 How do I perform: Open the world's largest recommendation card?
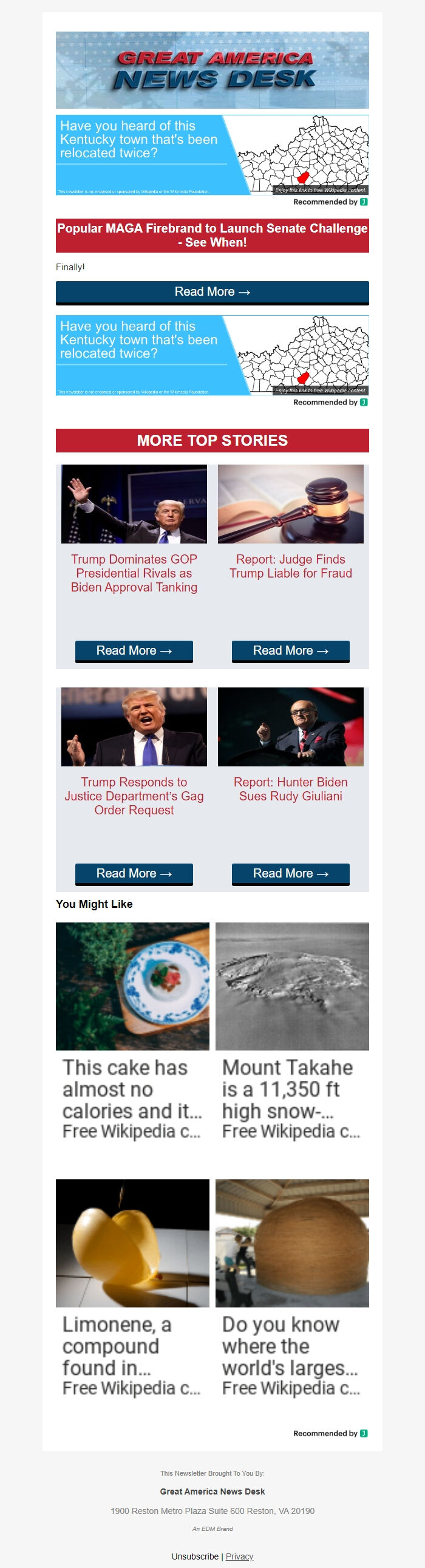click(x=291, y=1286)
